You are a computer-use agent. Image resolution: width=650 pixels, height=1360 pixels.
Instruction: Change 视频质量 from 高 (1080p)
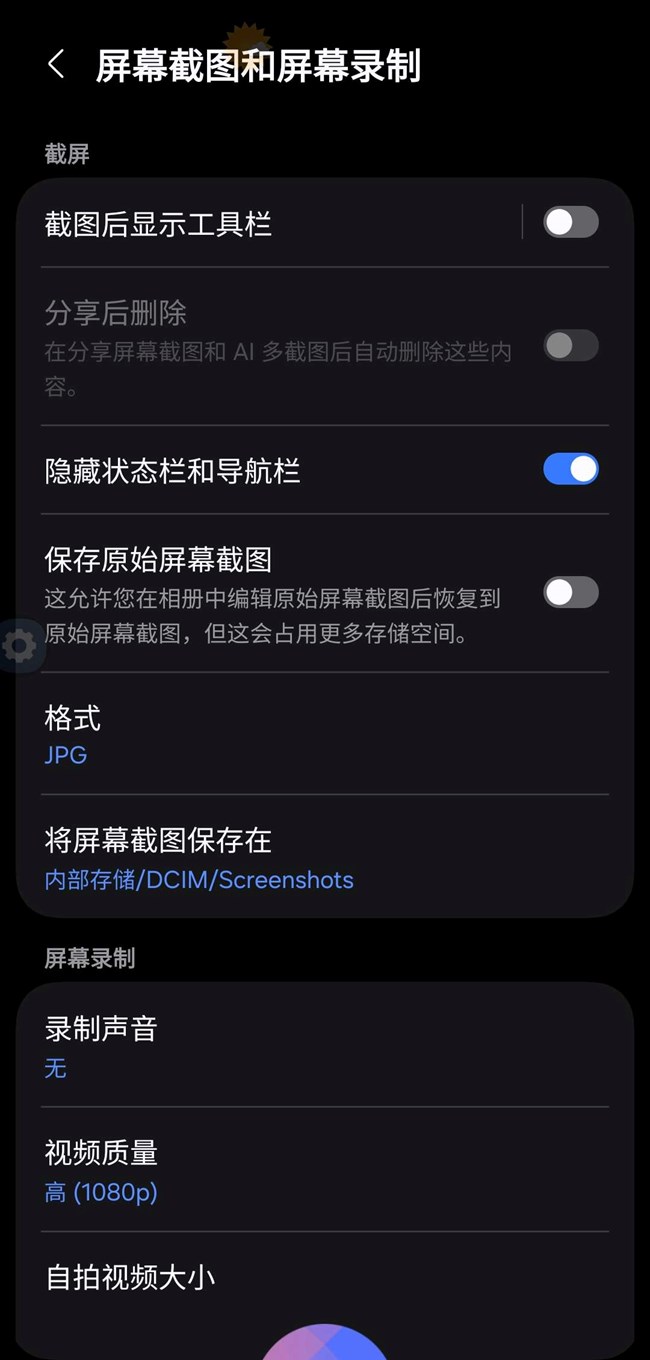point(325,1170)
